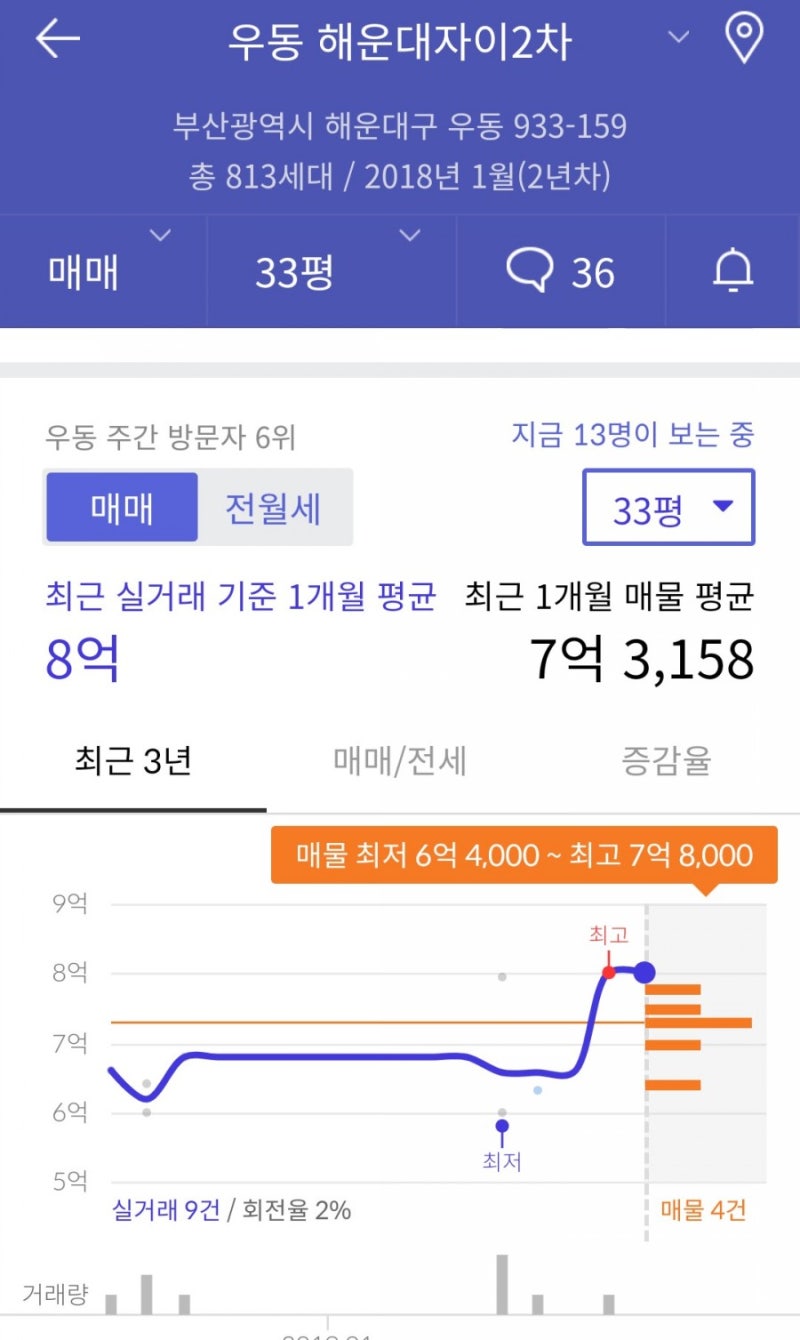The height and width of the screenshot is (1340, 800).
Task: Enable the 매매 view toggle
Action: coord(120,507)
